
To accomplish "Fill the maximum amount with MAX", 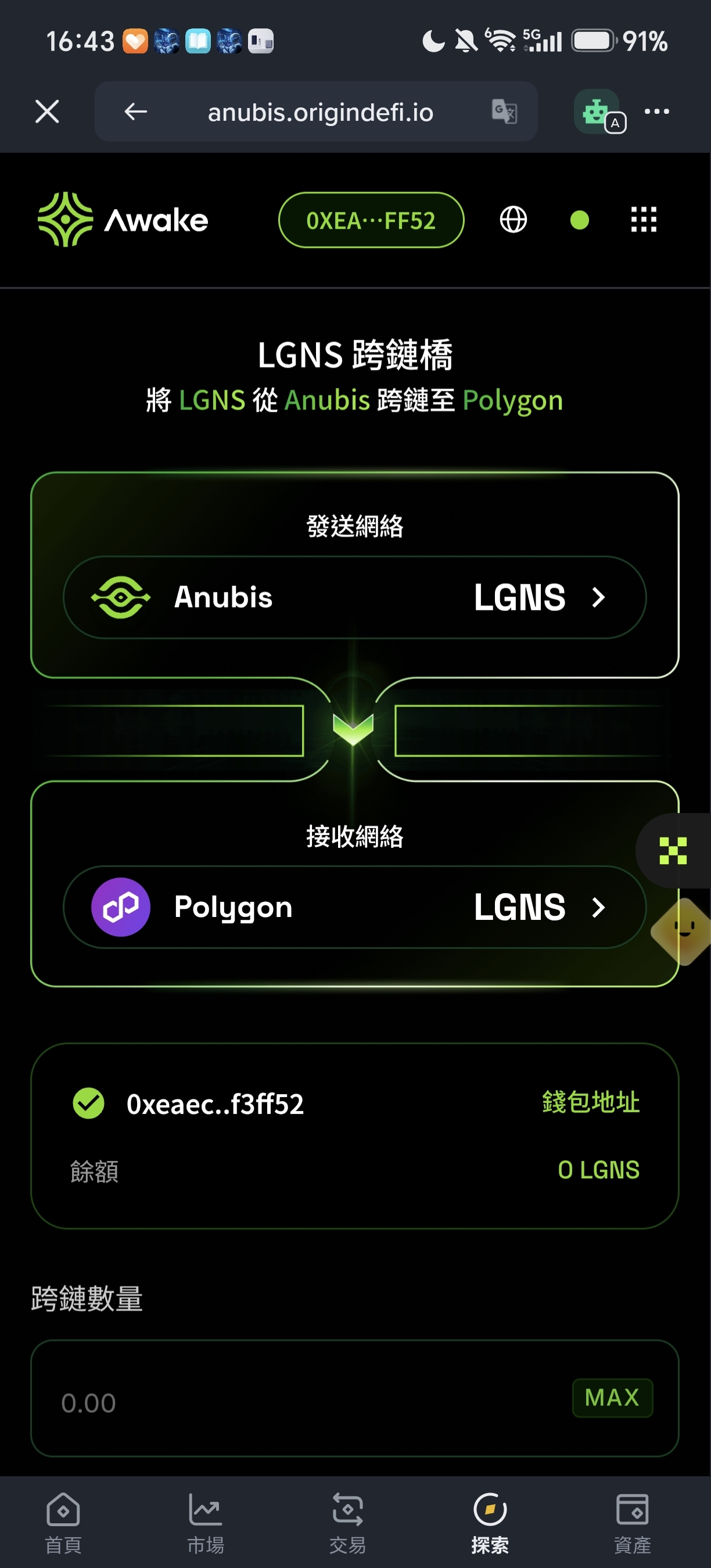I will (x=612, y=1398).
